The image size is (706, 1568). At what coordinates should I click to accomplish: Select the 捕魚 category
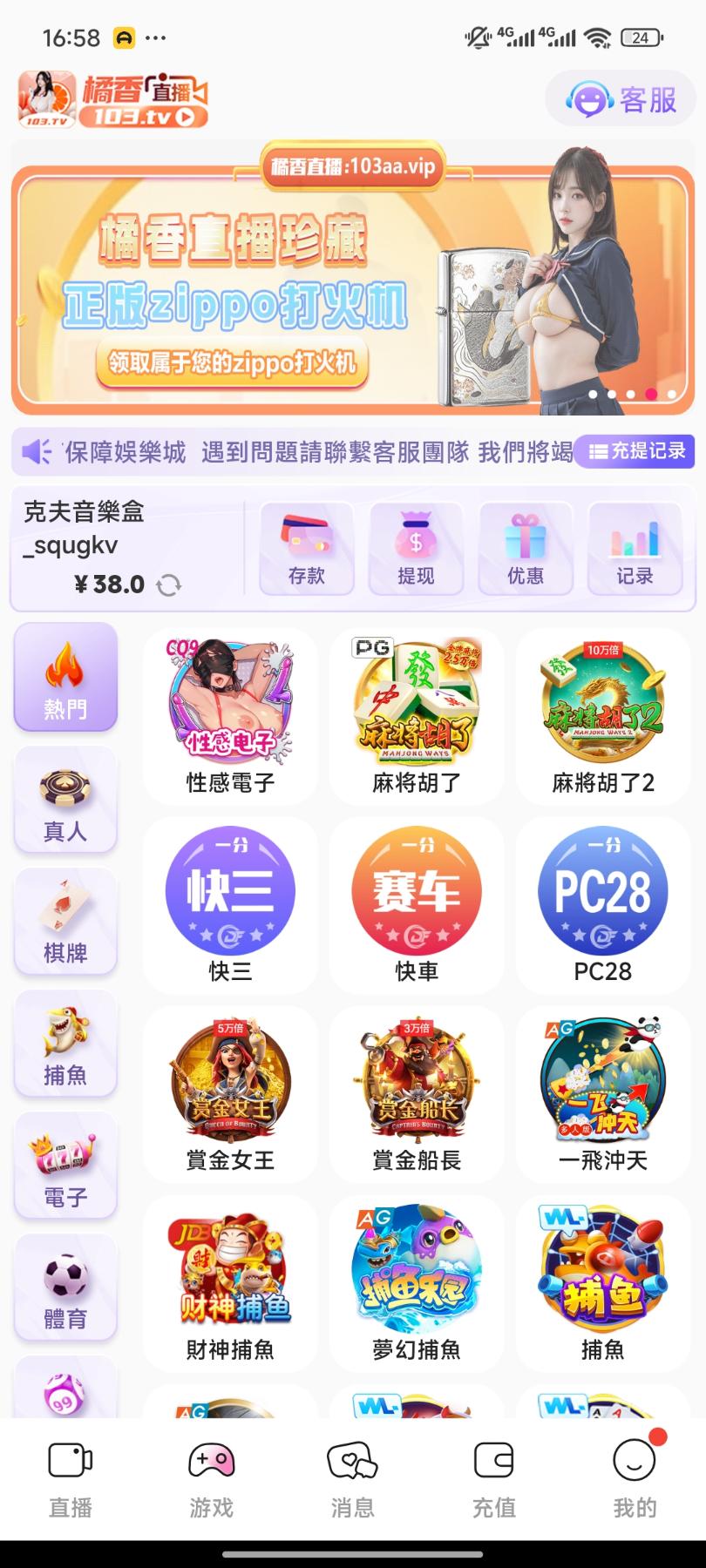pyautogui.click(x=65, y=1044)
